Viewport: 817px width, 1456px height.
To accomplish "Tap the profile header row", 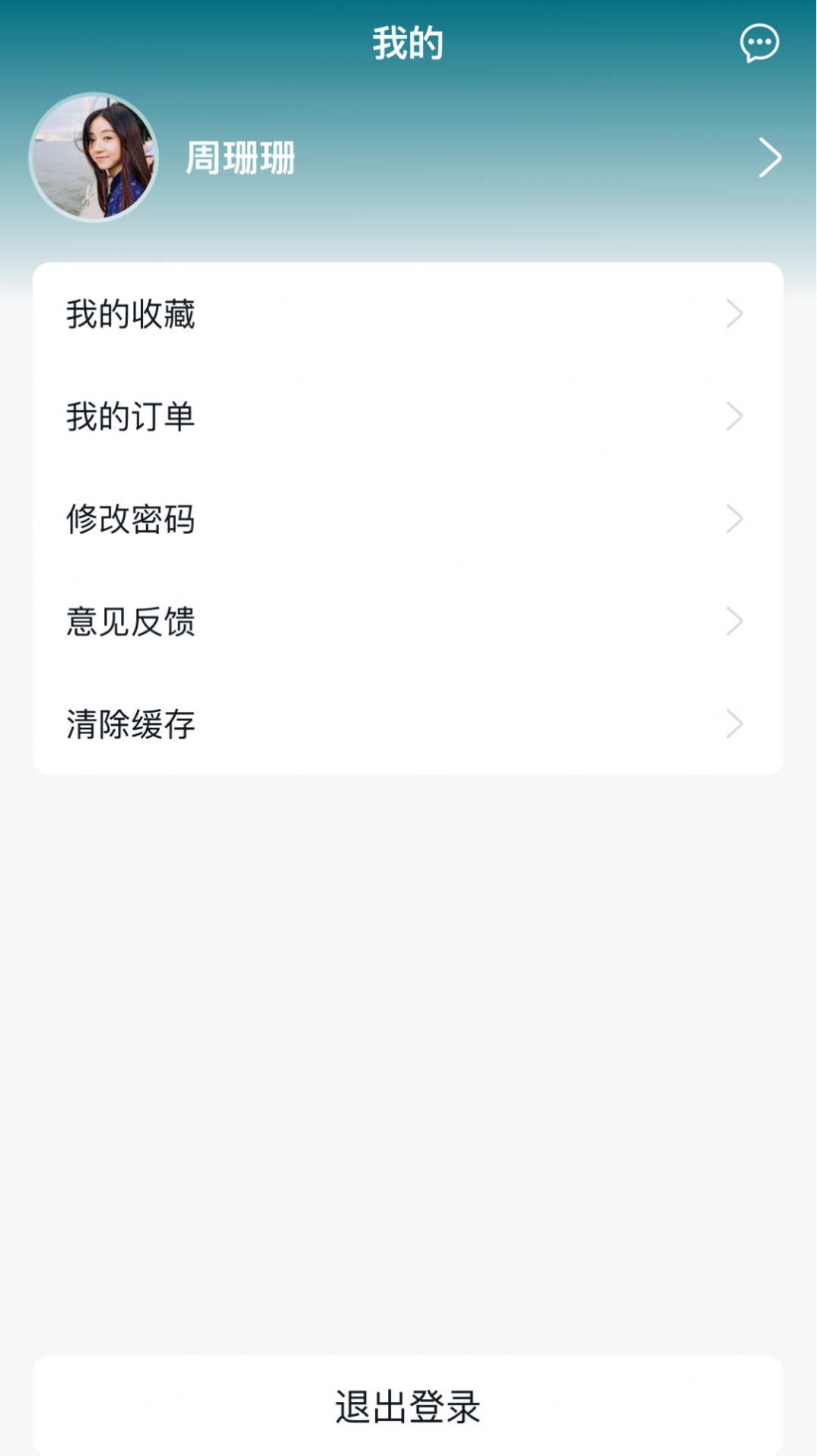I will click(x=408, y=157).
